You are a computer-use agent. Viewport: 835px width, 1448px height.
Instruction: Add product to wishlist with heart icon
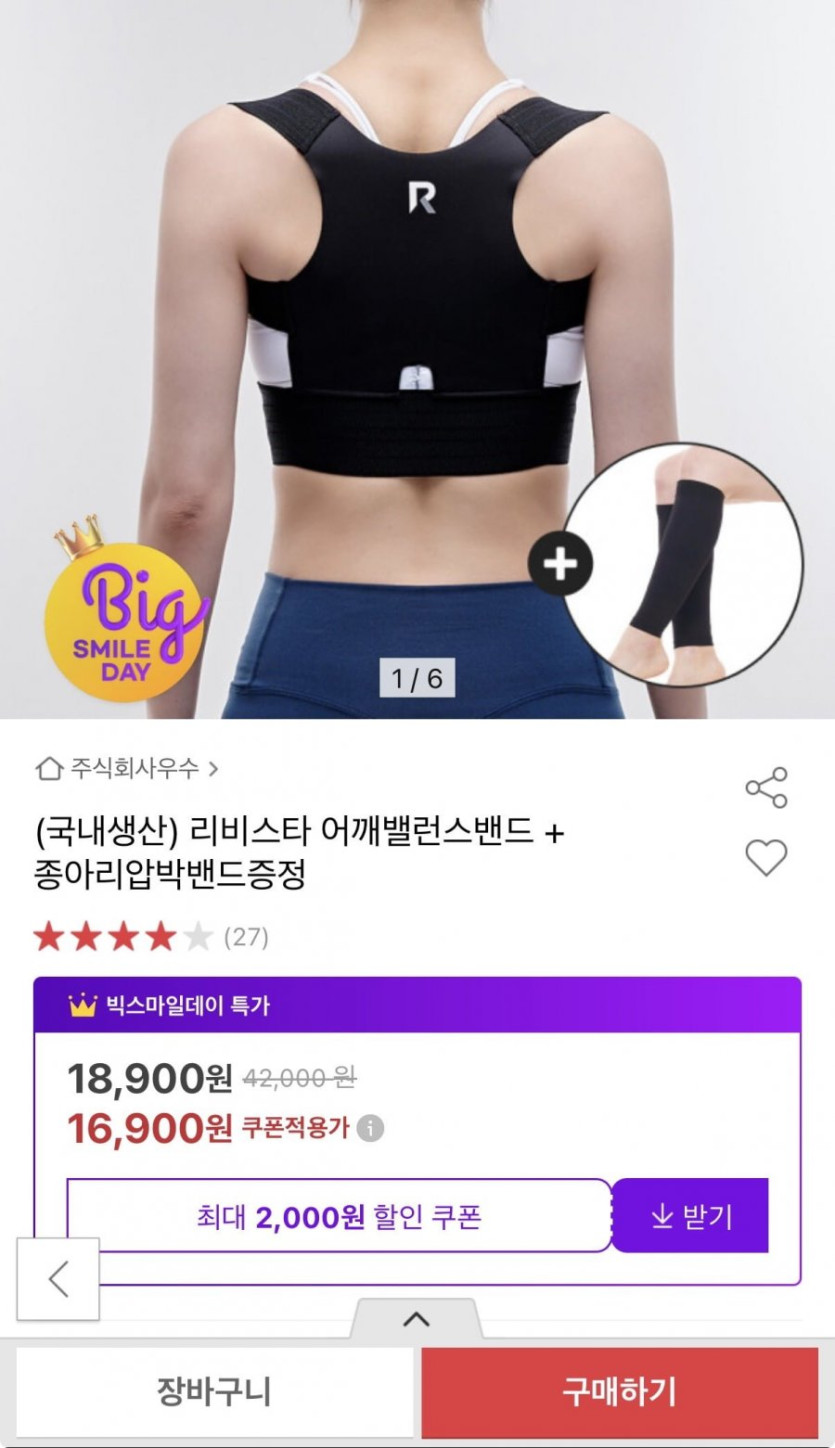tap(766, 858)
